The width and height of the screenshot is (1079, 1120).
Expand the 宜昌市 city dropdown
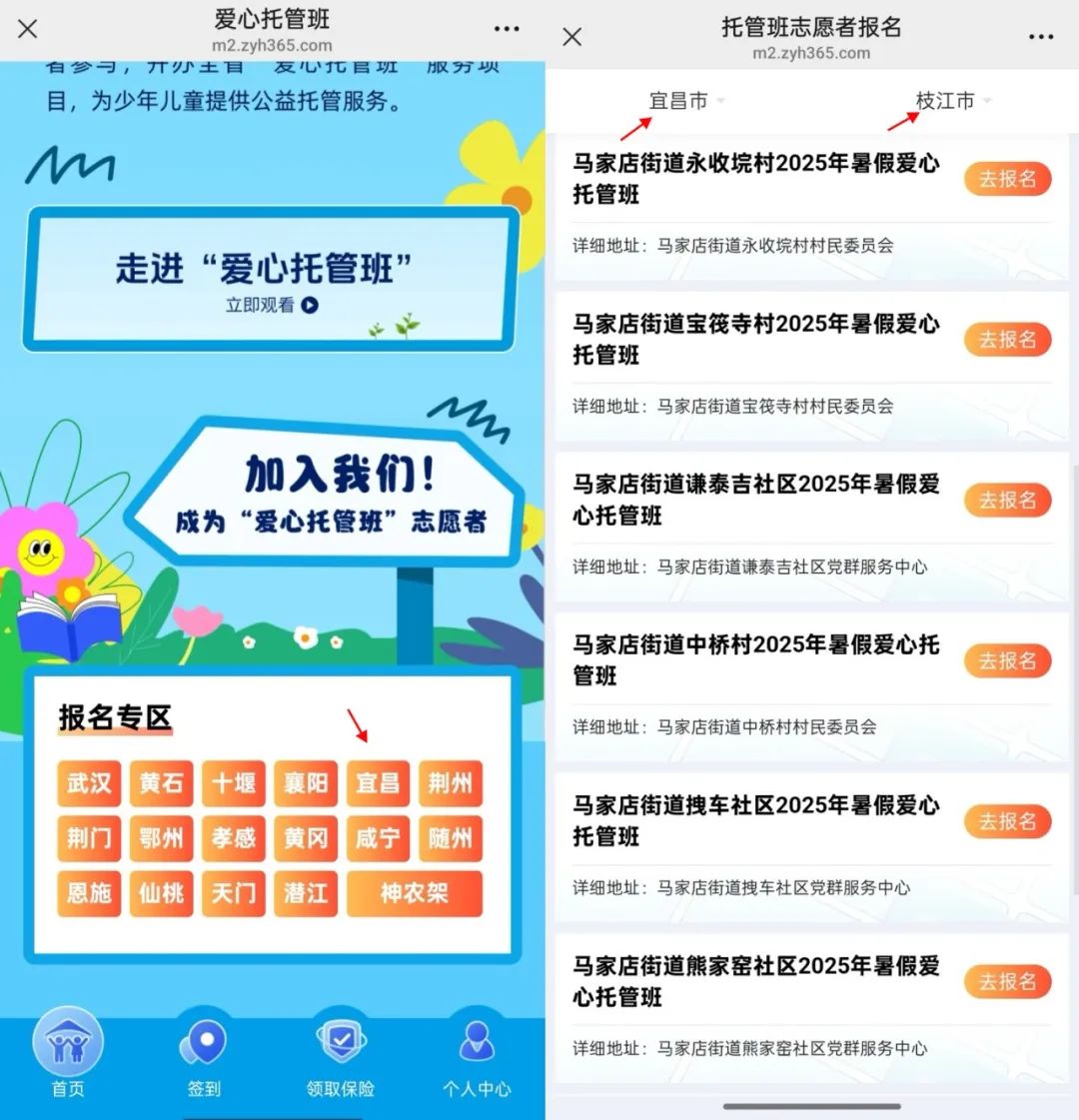pyautogui.click(x=686, y=101)
